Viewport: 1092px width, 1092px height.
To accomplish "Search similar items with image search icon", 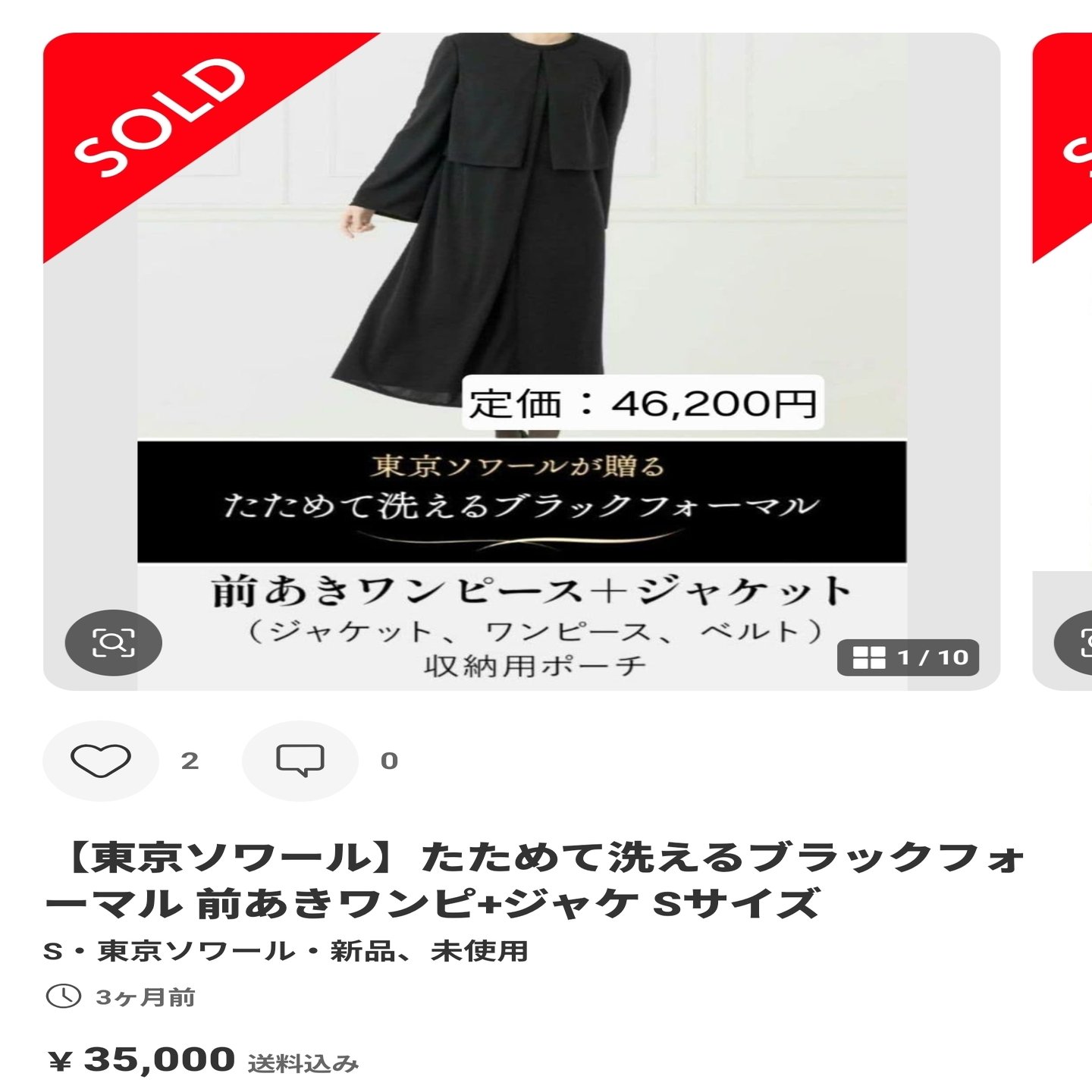I will [113, 643].
